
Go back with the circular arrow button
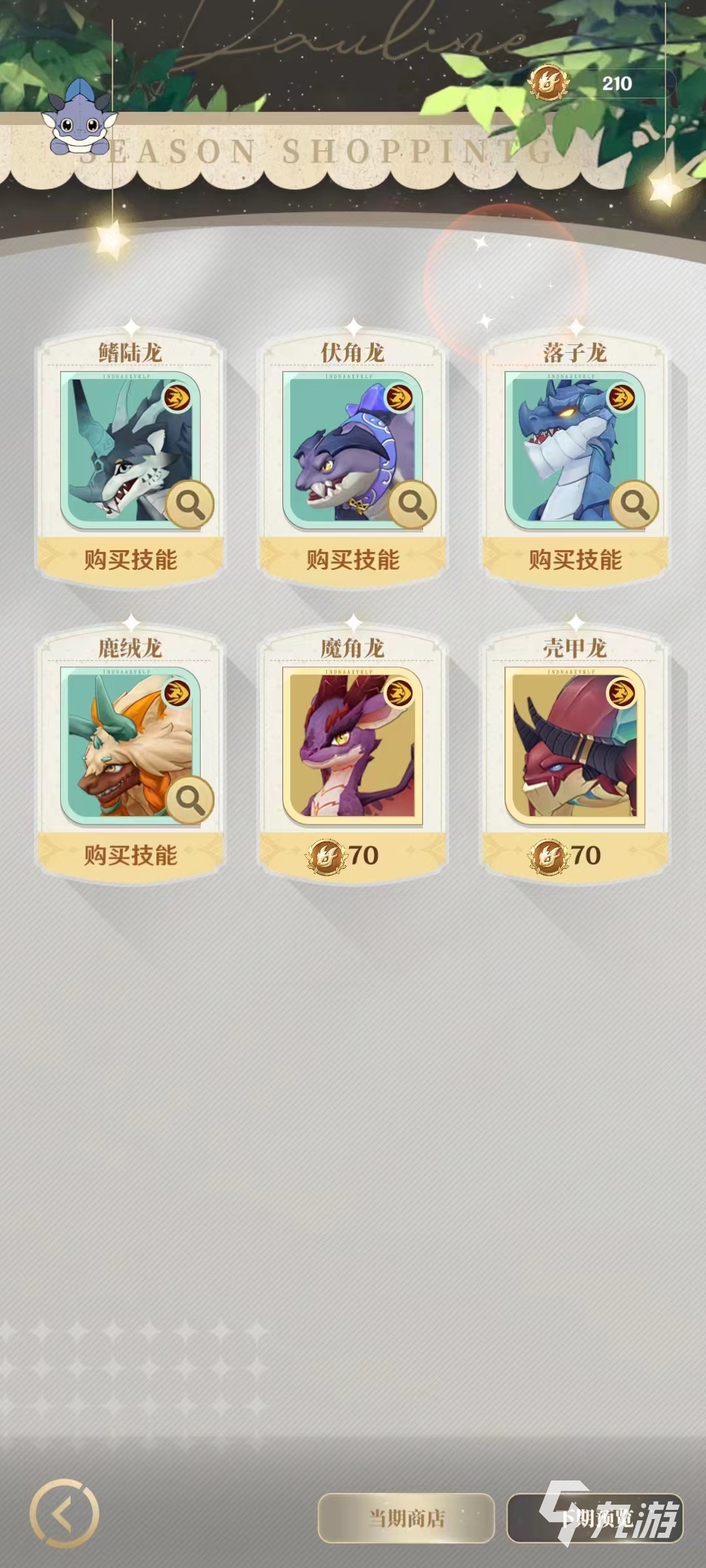(64, 1513)
